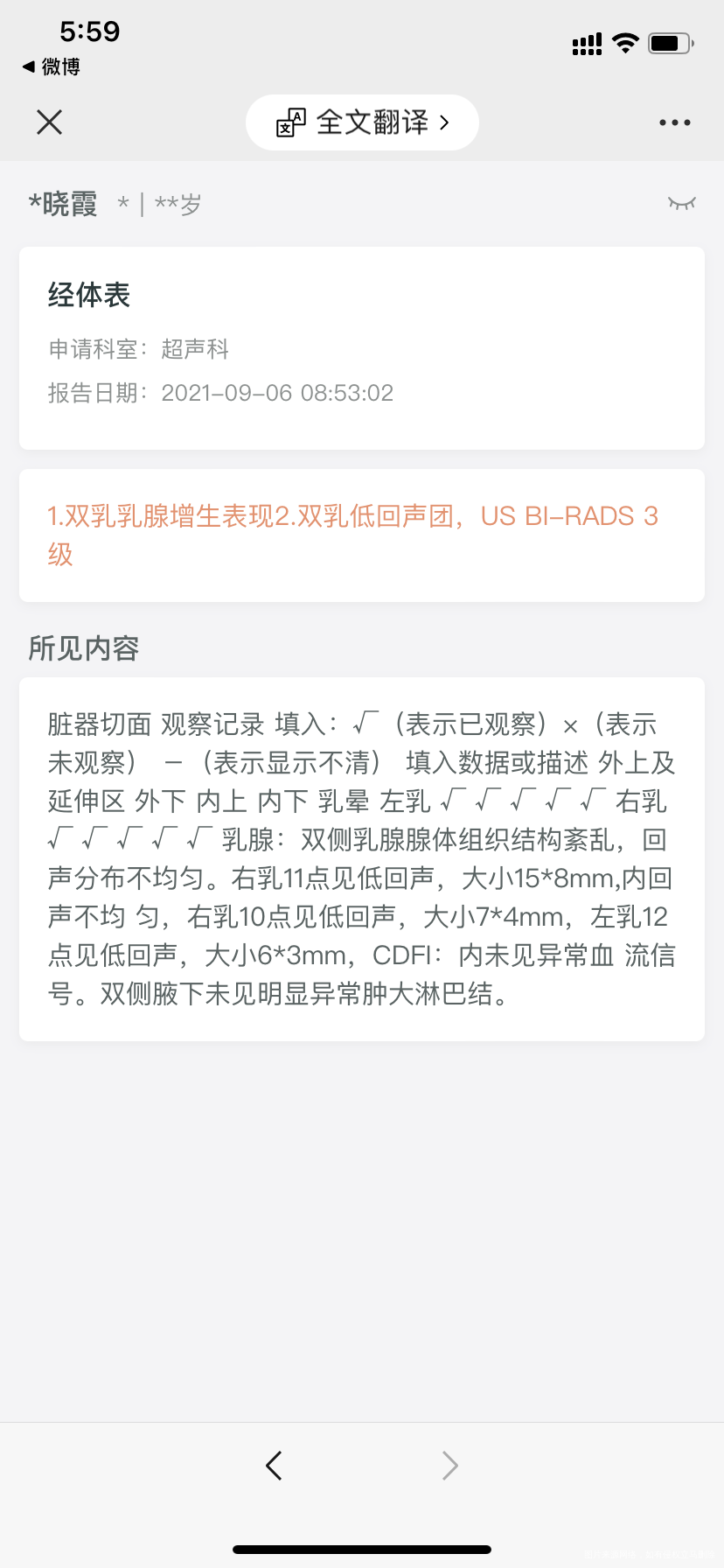This screenshot has width=724, height=1568.
Task: Open the more options menu (•••)
Action: 673,122
